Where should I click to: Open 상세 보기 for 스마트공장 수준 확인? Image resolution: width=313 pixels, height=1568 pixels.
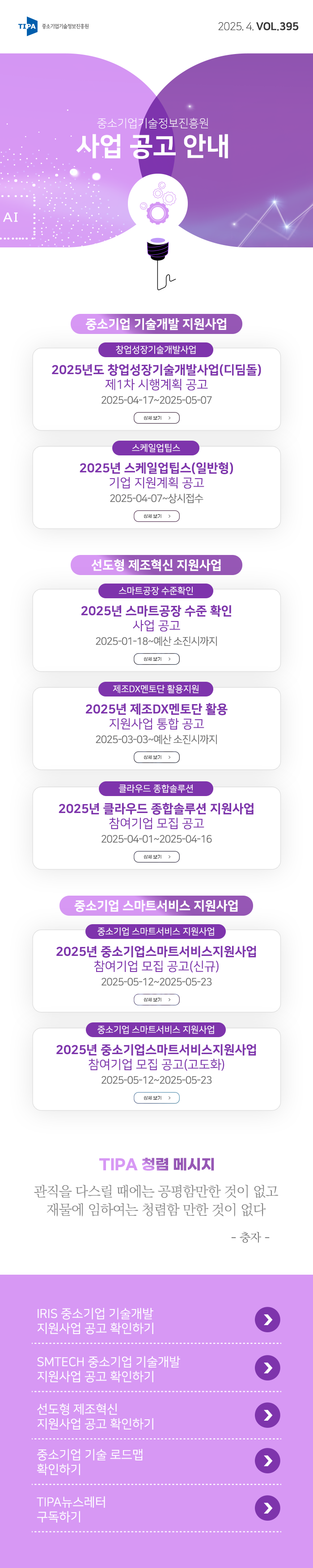(x=156, y=659)
